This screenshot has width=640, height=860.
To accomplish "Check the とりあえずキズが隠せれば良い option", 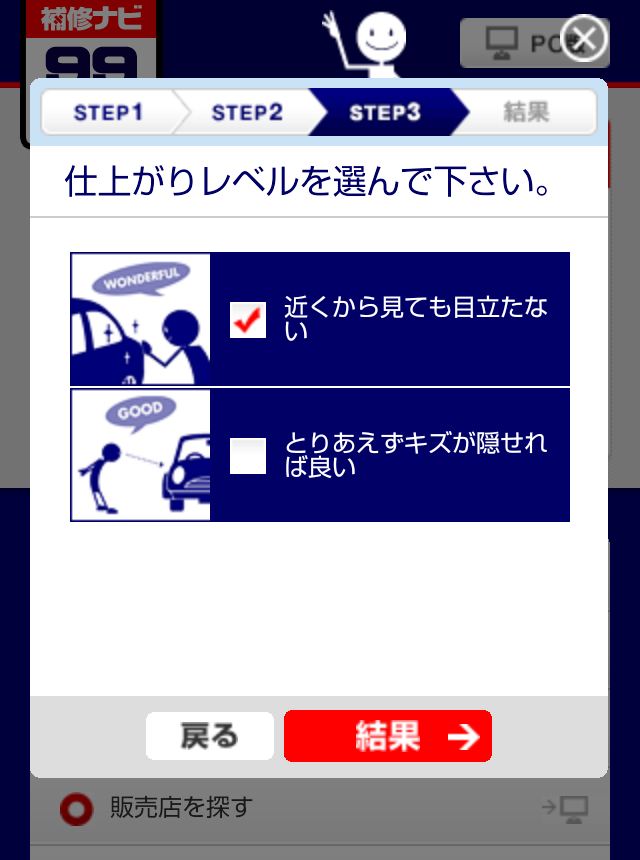I will pyautogui.click(x=248, y=456).
